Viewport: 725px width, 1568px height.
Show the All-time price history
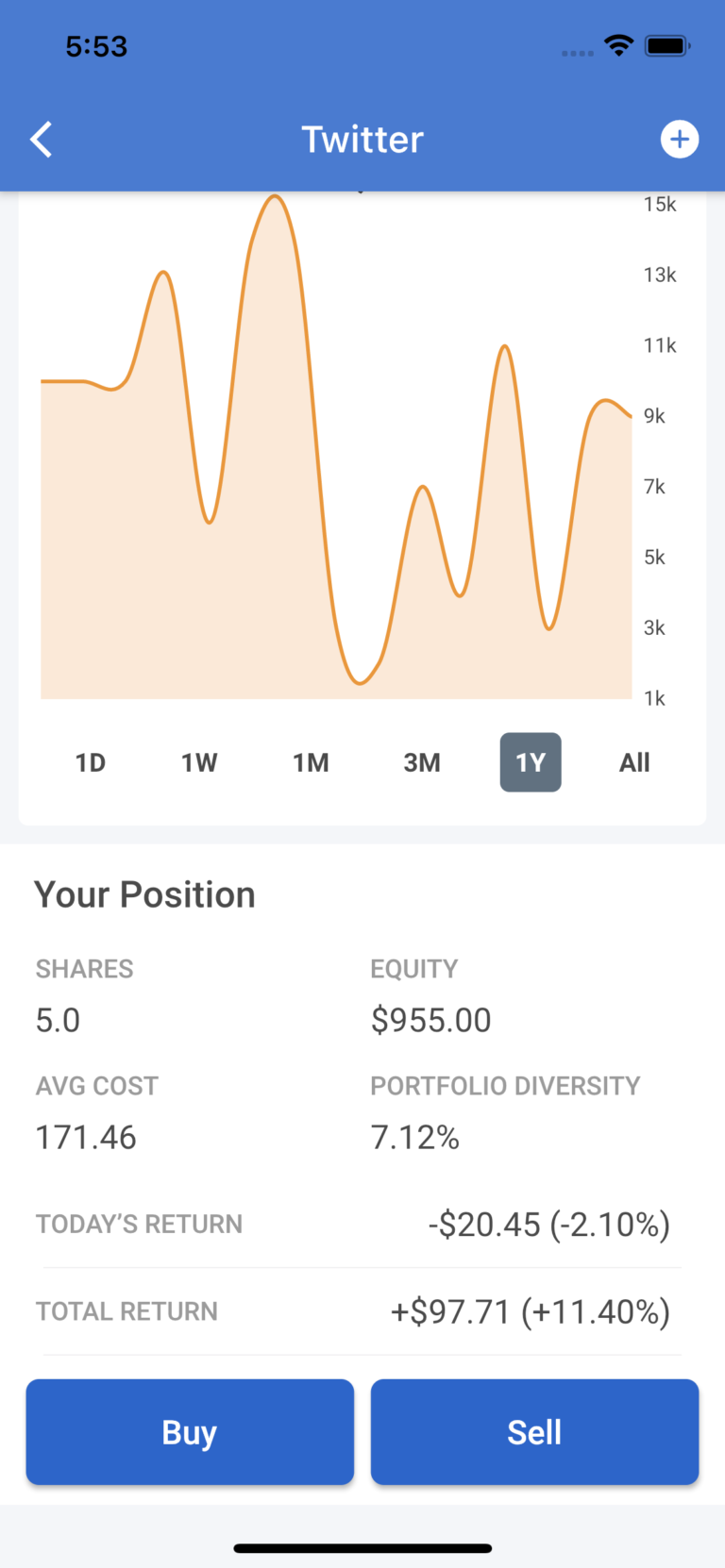pyautogui.click(x=634, y=762)
